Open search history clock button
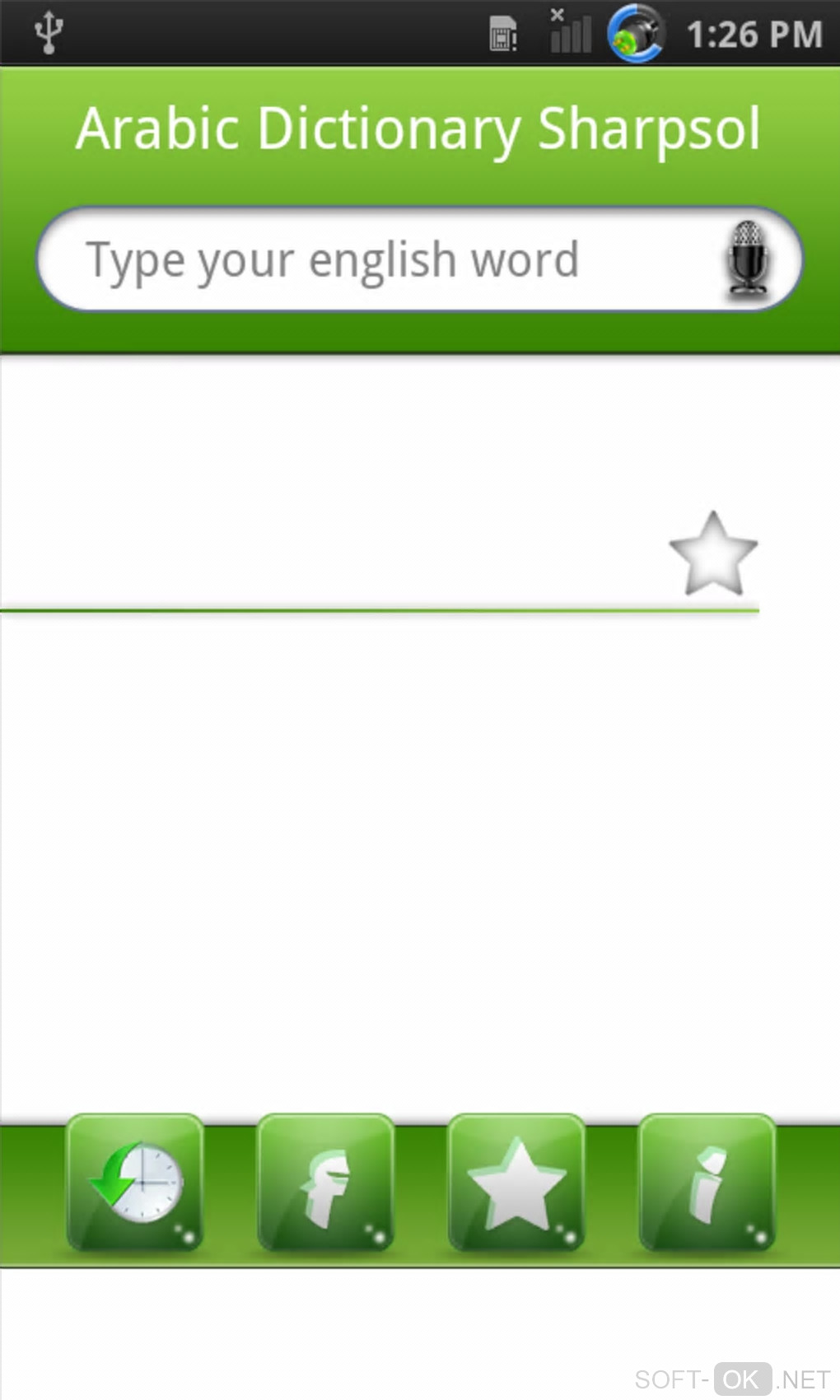 pos(135,1183)
